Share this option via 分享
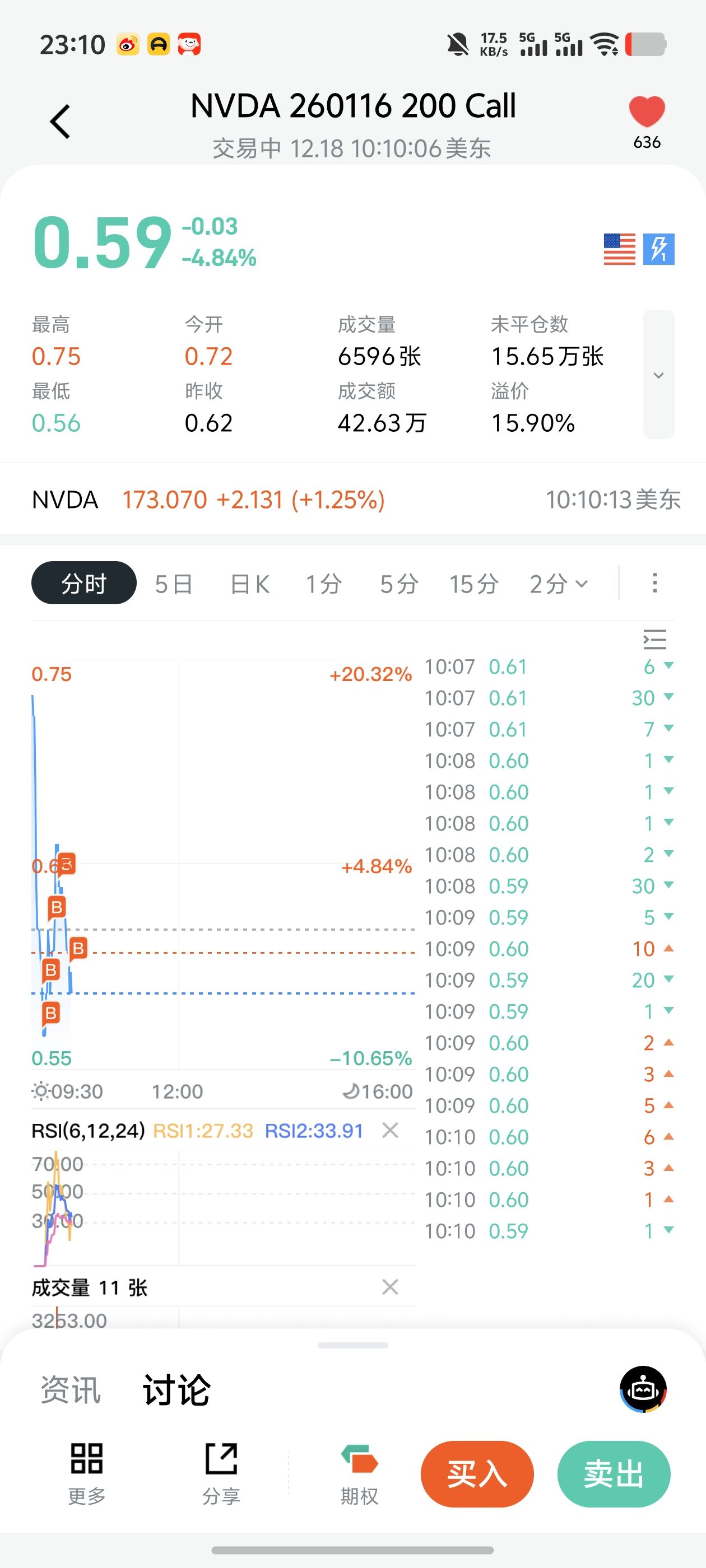 tap(221, 1473)
